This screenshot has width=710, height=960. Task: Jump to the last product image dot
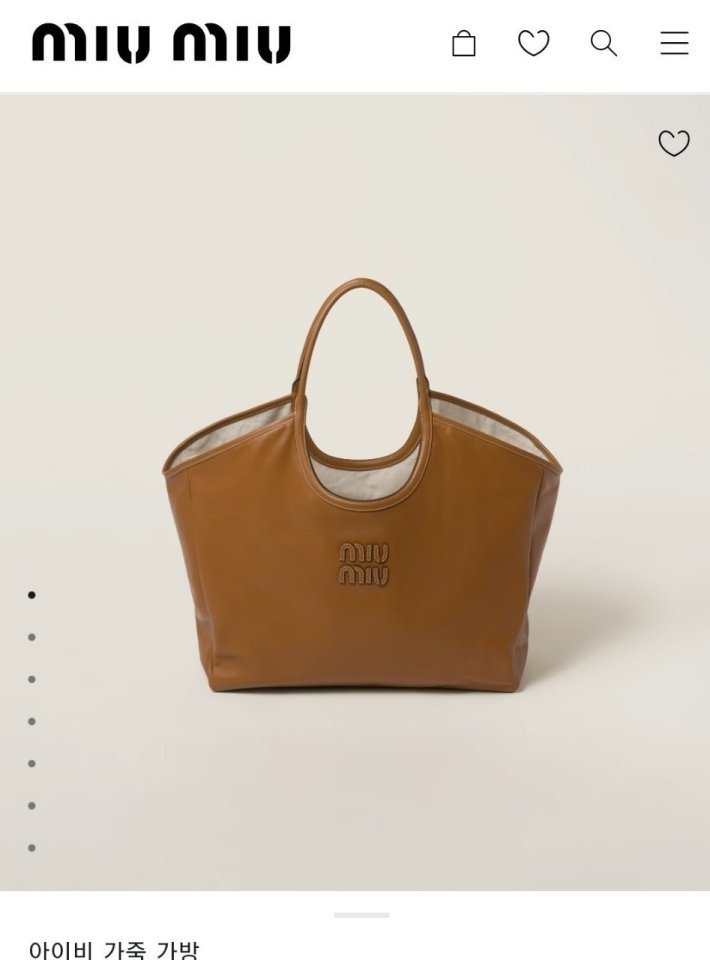32,848
